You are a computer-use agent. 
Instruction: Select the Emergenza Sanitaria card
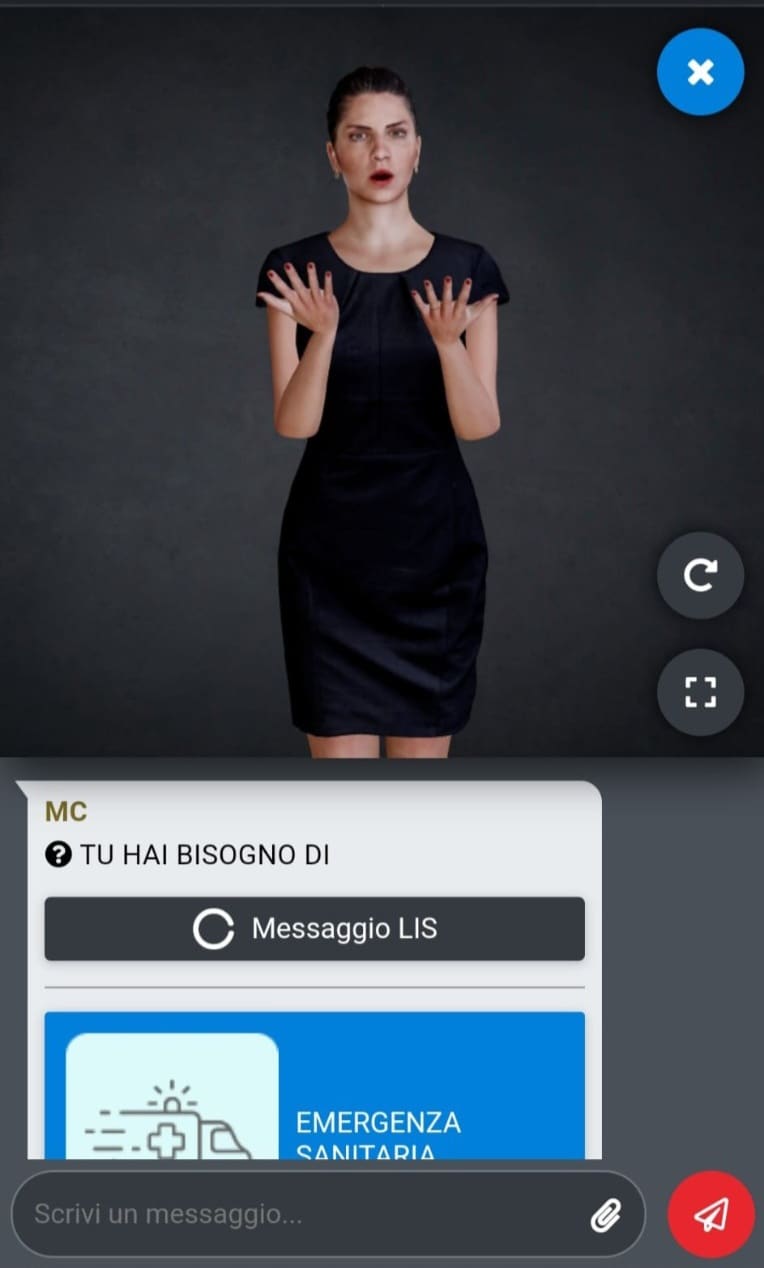[x=314, y=1090]
